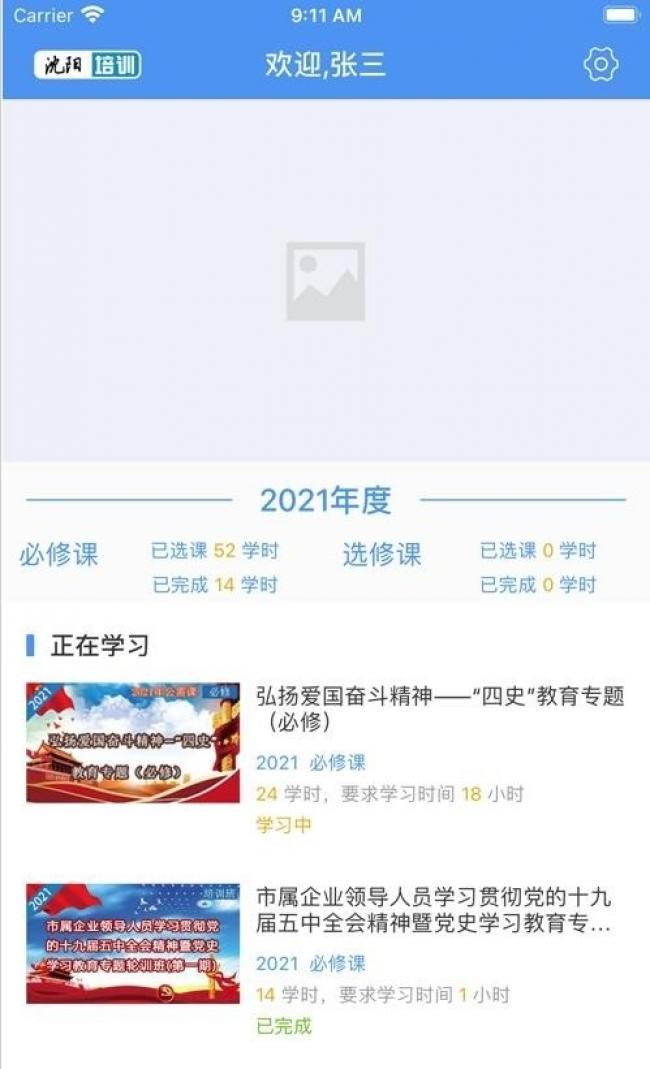Image resolution: width=650 pixels, height=1069 pixels.
Task: Open the 必修课 section
Action: (x=59, y=554)
